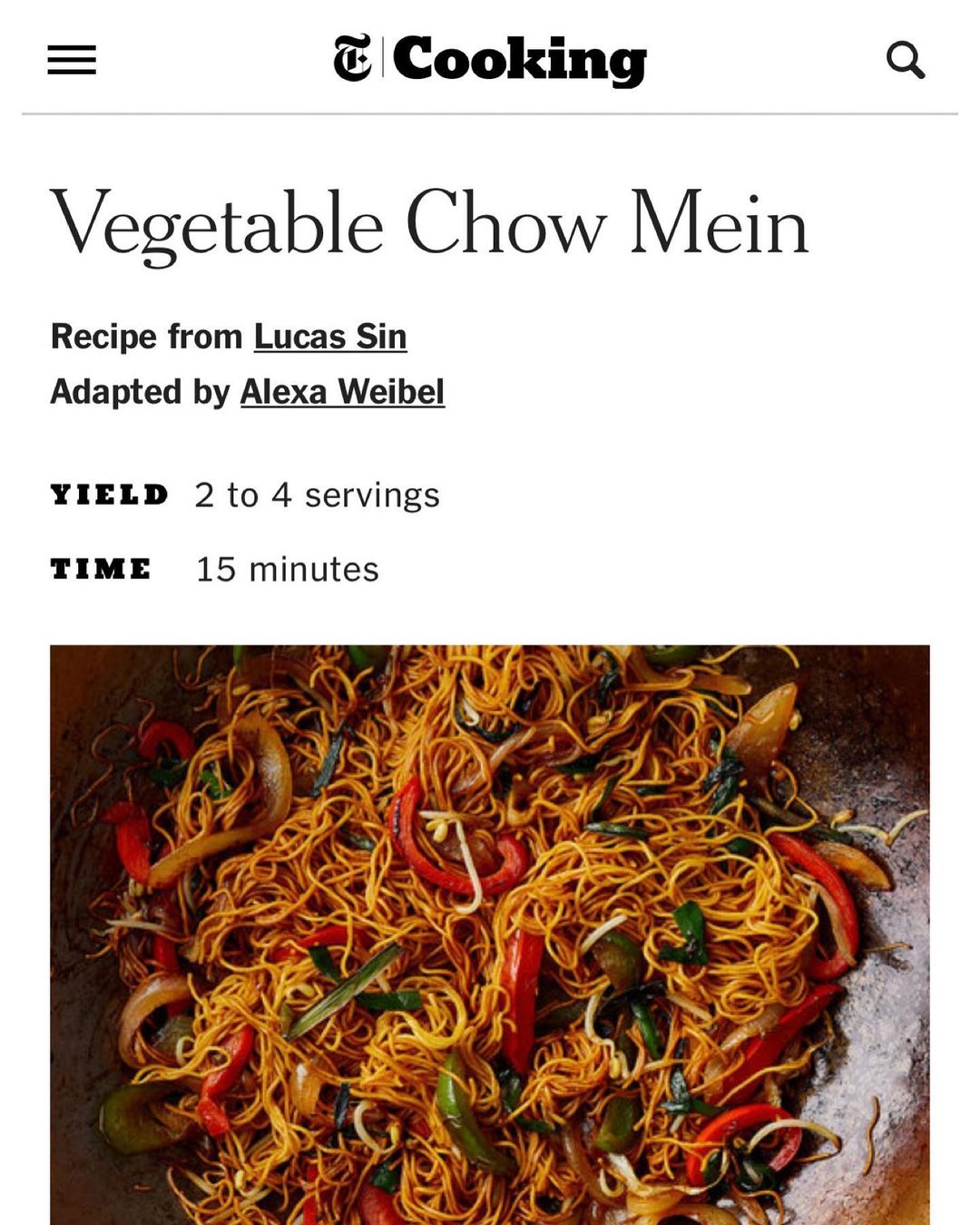Image resolution: width=980 pixels, height=1225 pixels.
Task: Go to NYT Cooking home logo
Action: click(x=490, y=60)
